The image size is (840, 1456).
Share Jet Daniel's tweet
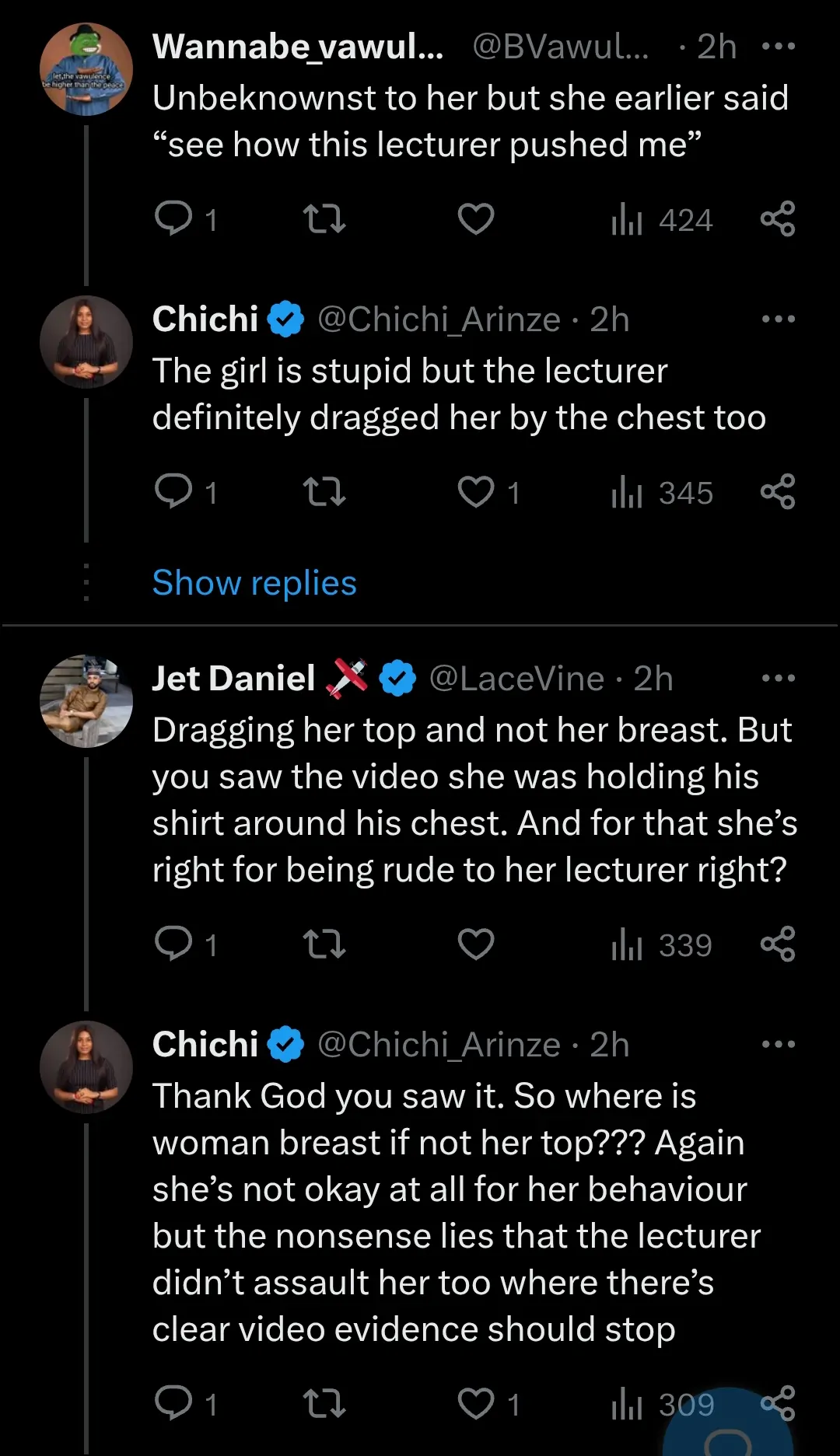coord(778,944)
